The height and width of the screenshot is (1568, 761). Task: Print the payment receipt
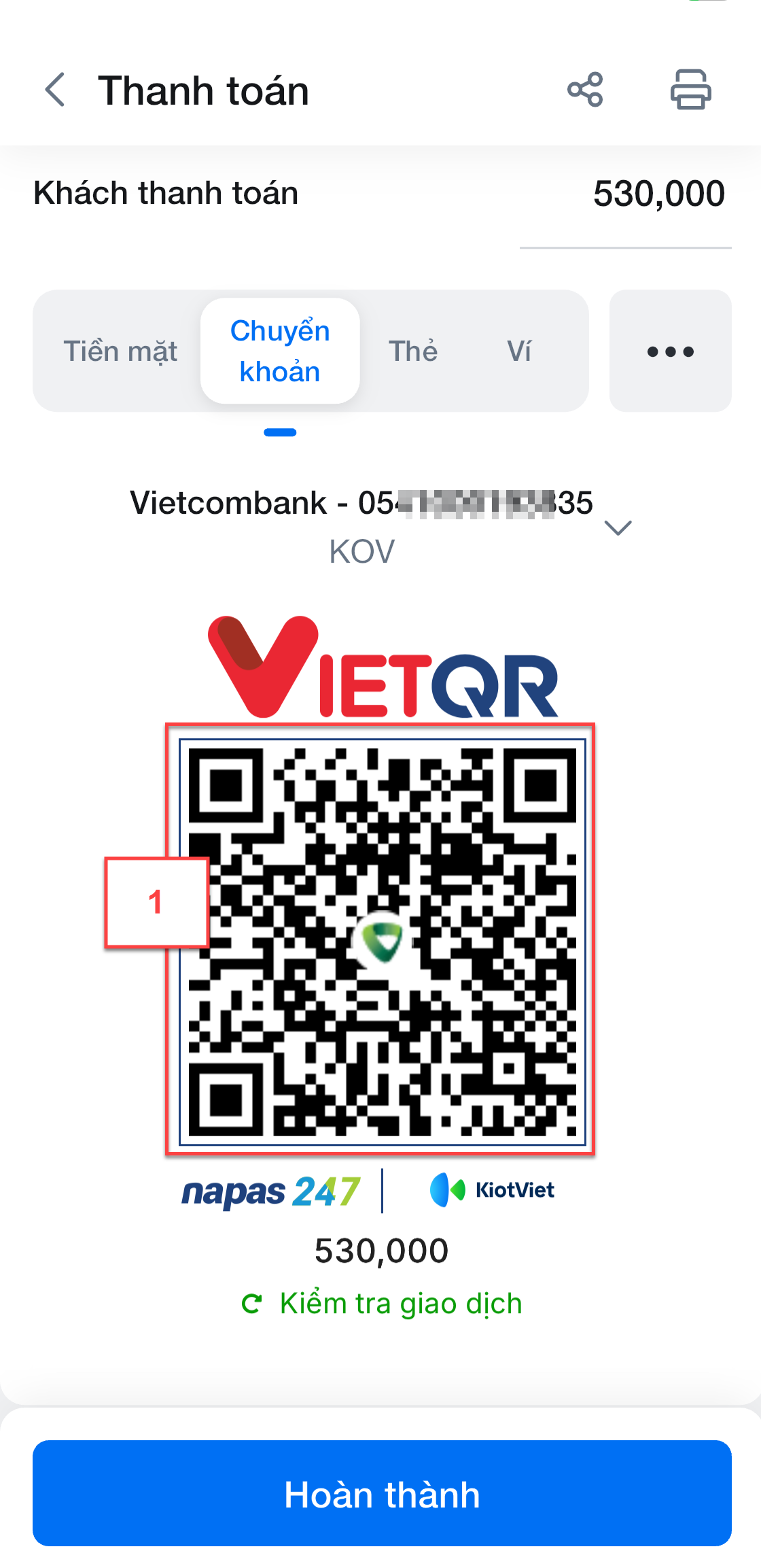coord(690,90)
